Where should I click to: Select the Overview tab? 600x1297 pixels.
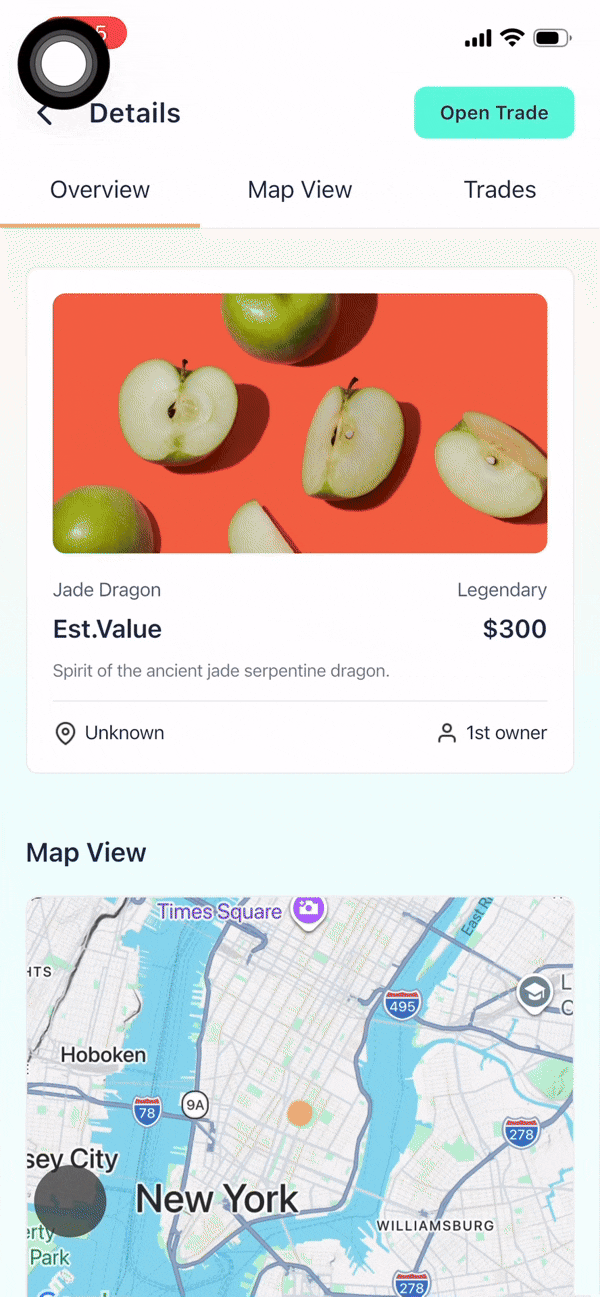[x=100, y=190]
